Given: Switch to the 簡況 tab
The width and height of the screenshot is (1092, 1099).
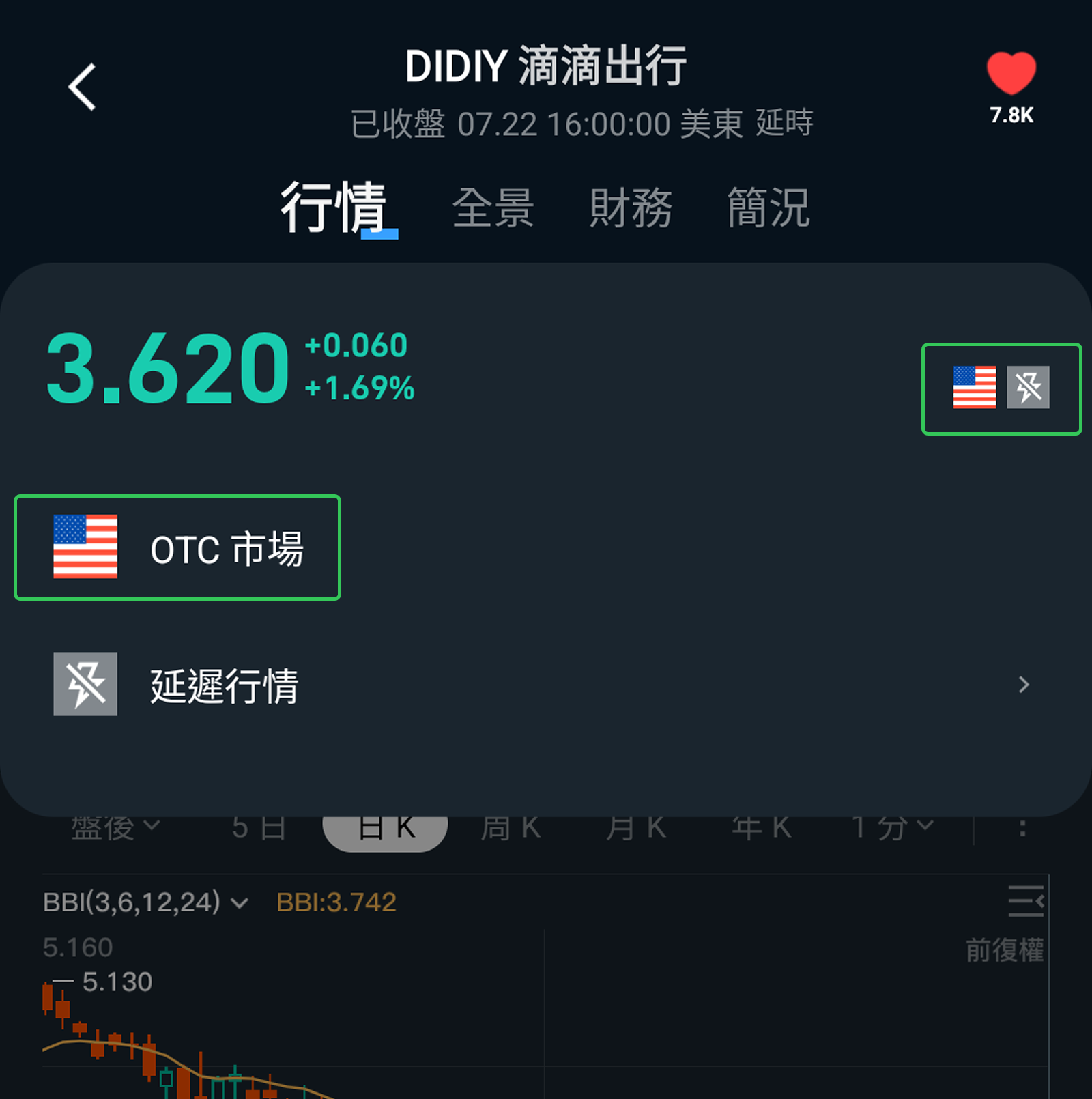Looking at the screenshot, I should 768,208.
